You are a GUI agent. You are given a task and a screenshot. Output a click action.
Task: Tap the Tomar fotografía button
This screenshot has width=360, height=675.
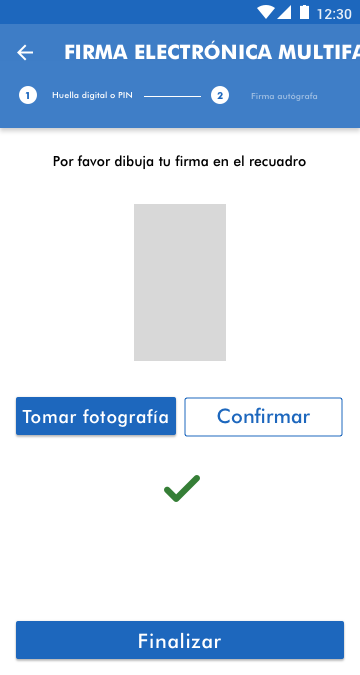point(96,416)
